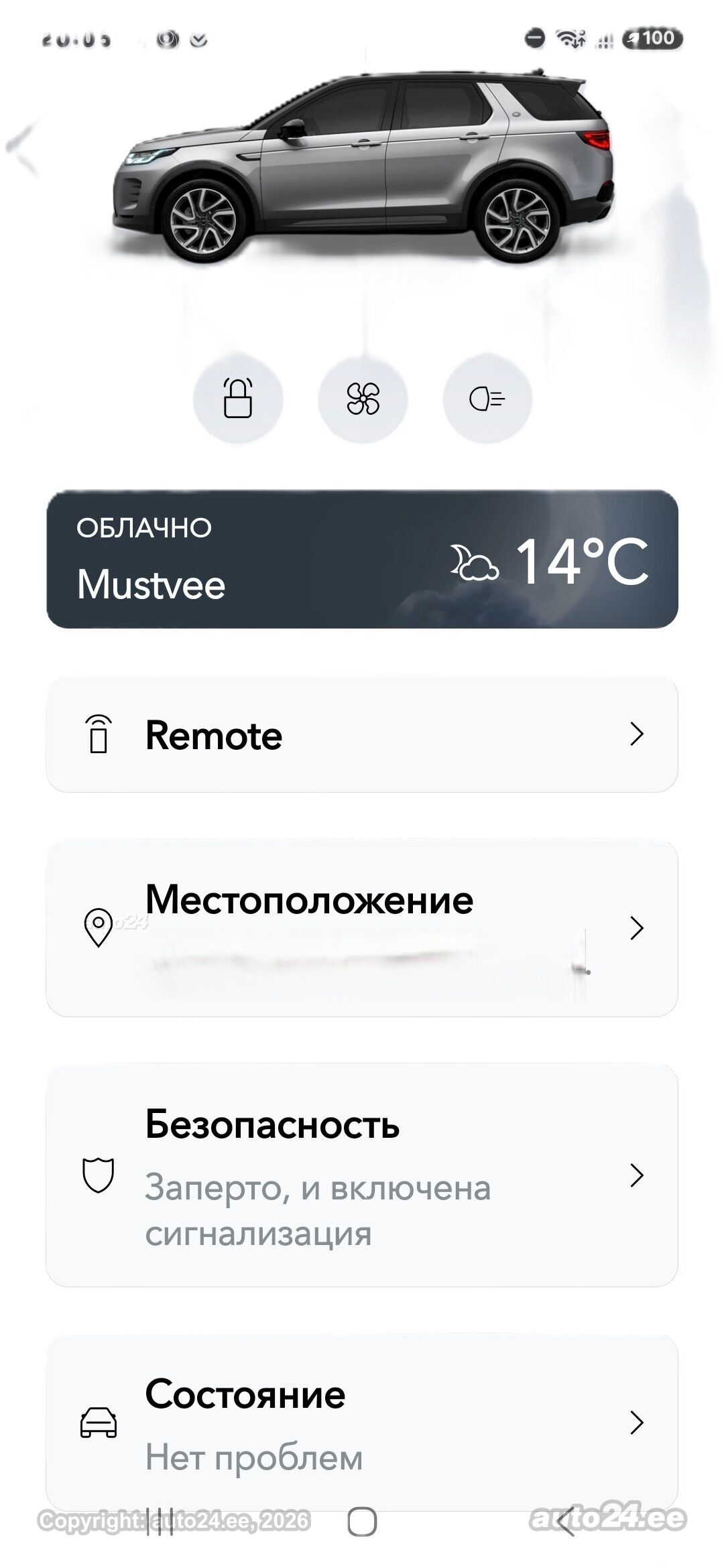Tap the lock/unlock vehicle icon

tap(238, 399)
